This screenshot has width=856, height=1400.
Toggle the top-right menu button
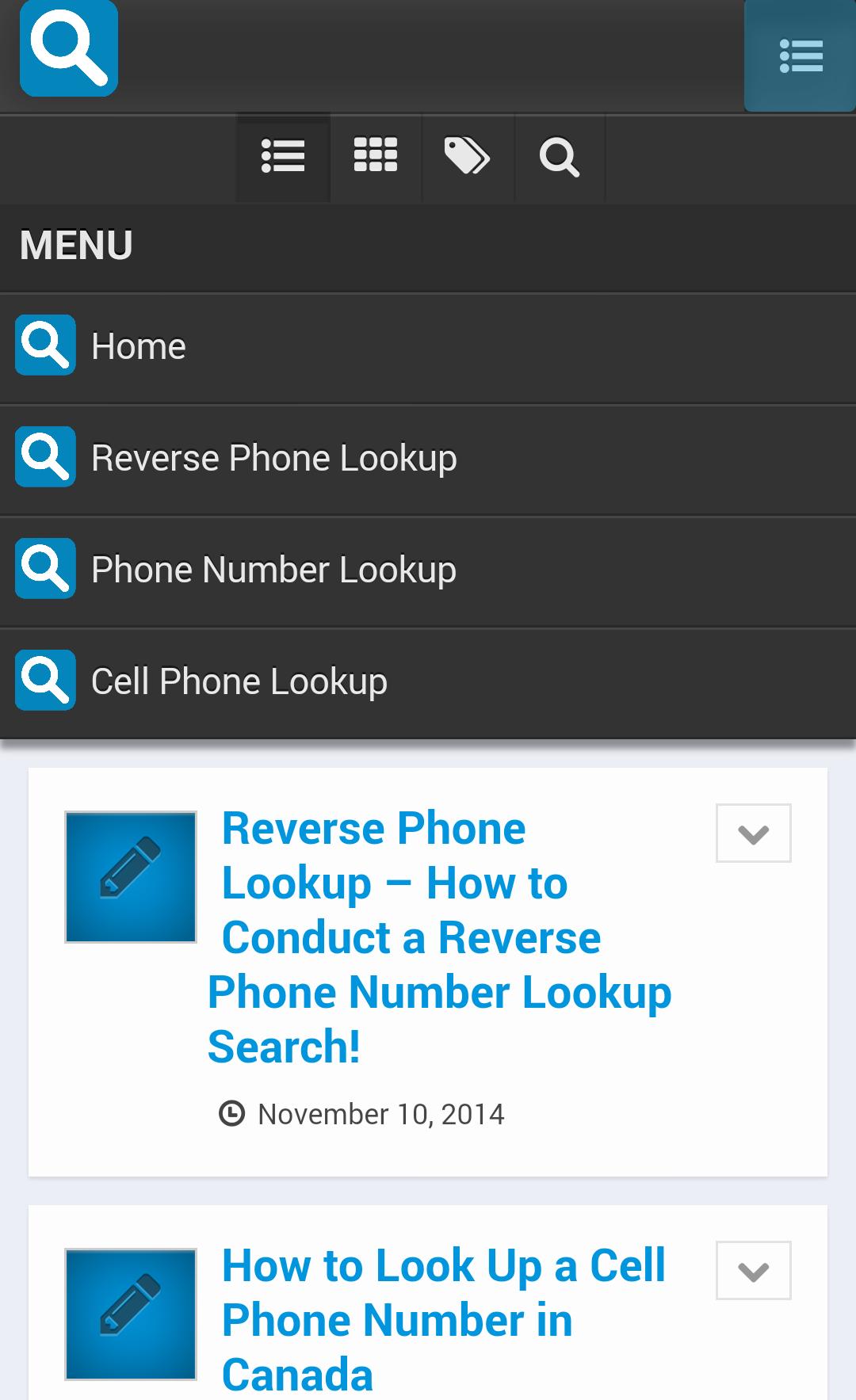800,56
